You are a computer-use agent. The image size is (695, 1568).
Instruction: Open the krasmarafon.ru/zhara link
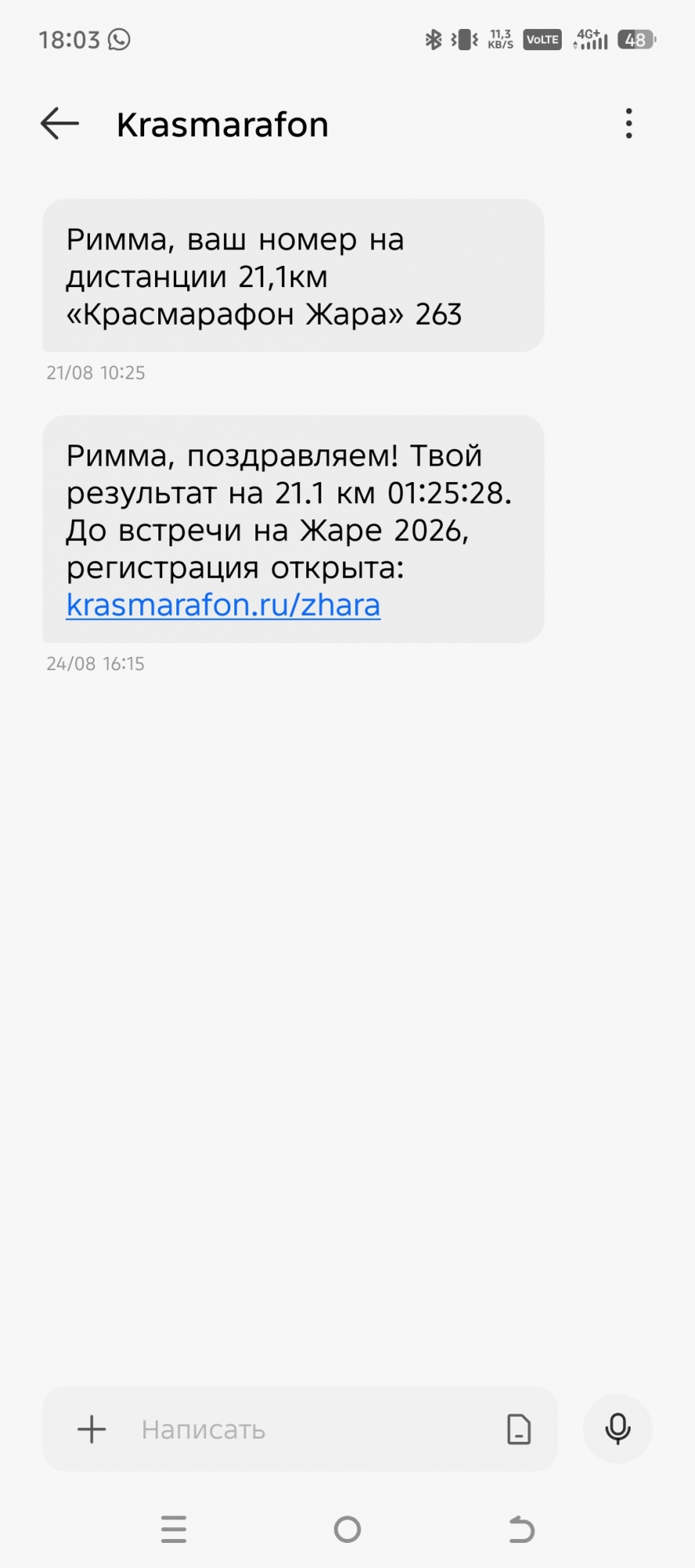tap(223, 605)
